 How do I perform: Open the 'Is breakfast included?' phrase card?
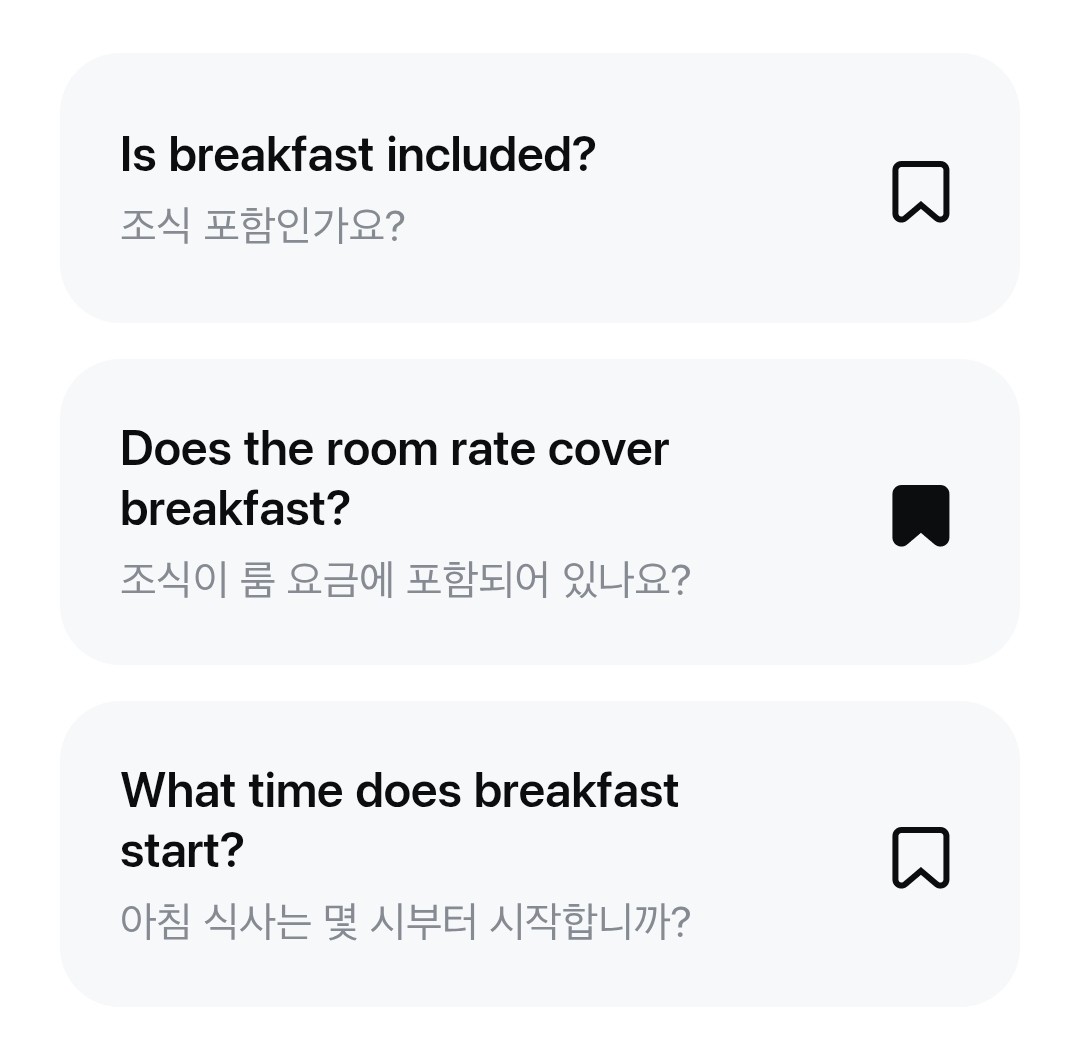coord(450,188)
